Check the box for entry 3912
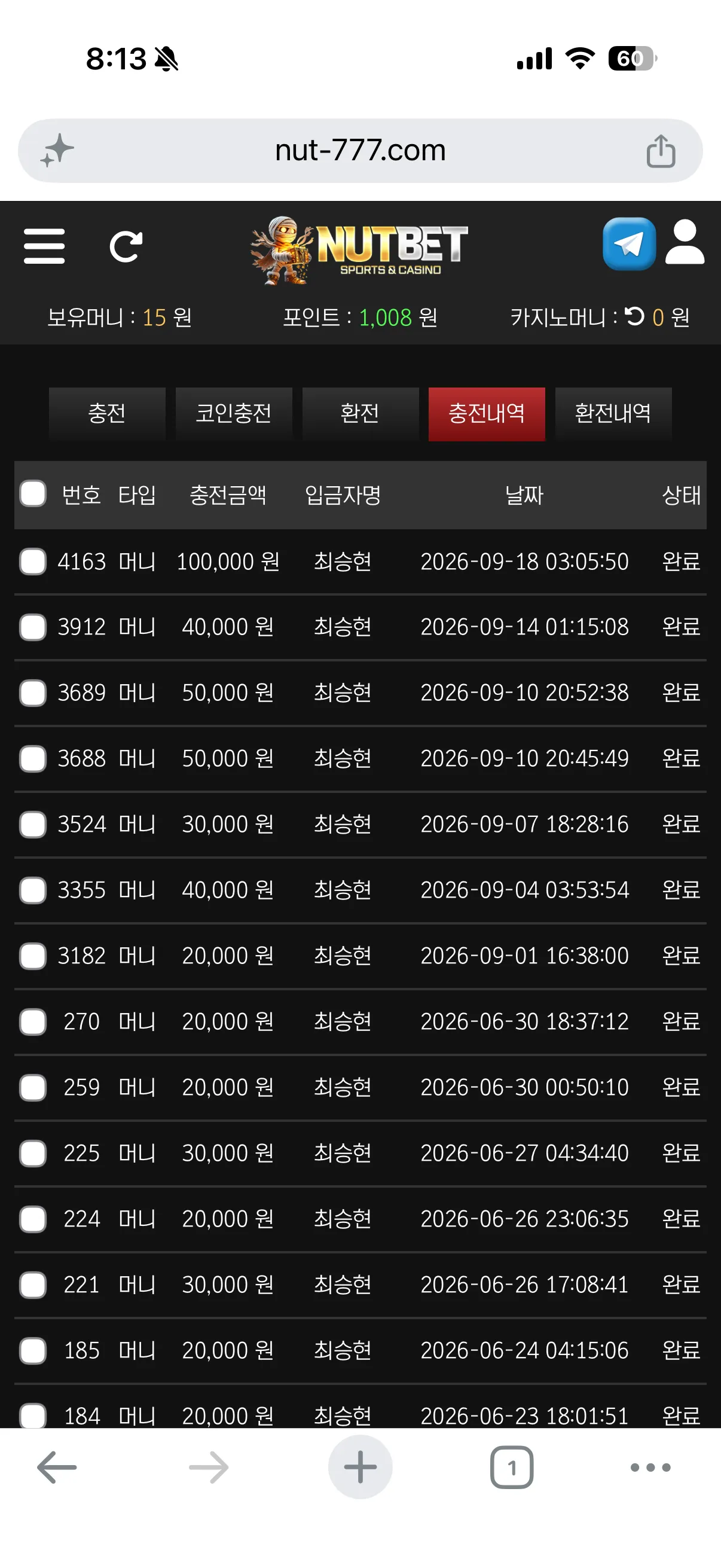Viewport: 721px width, 1568px height. [x=33, y=627]
